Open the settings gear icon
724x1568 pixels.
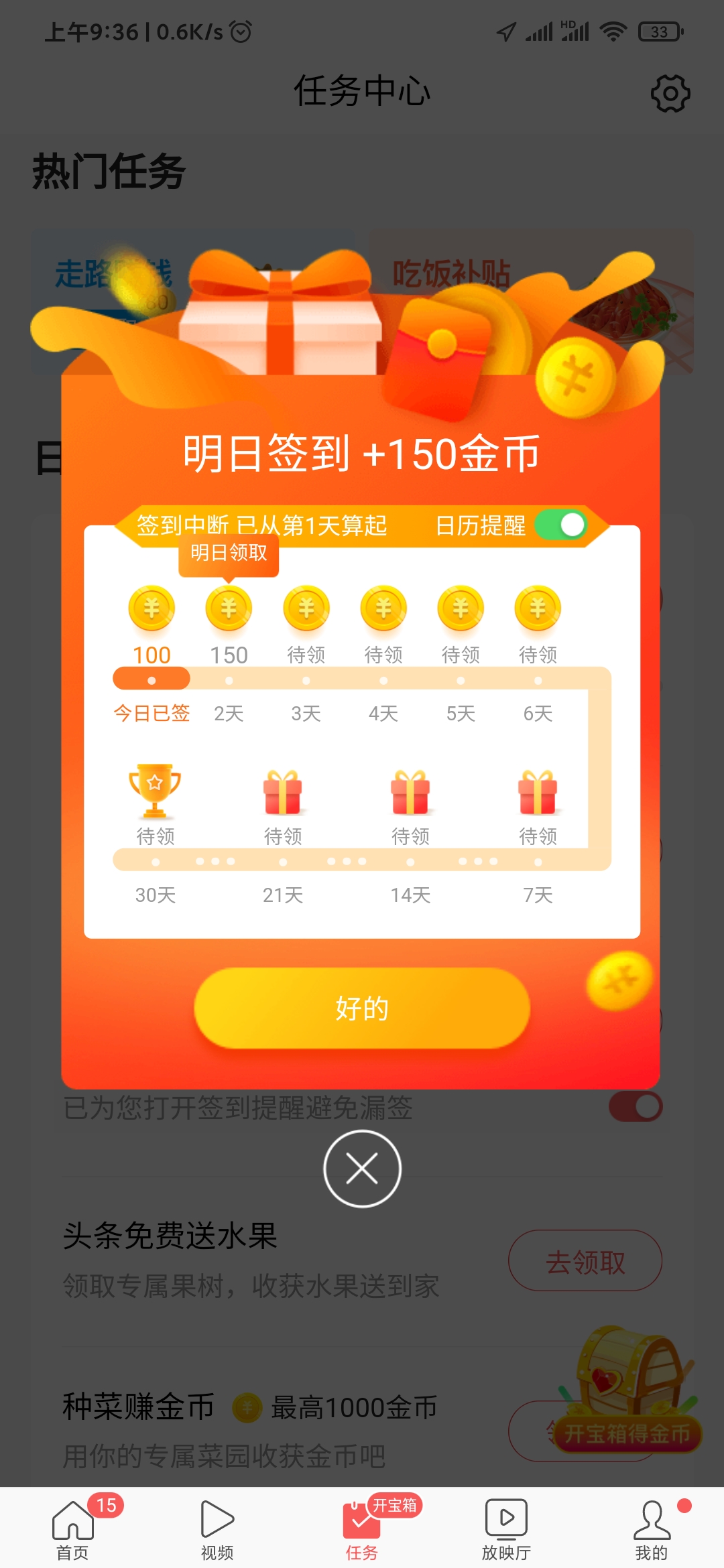coord(670,93)
